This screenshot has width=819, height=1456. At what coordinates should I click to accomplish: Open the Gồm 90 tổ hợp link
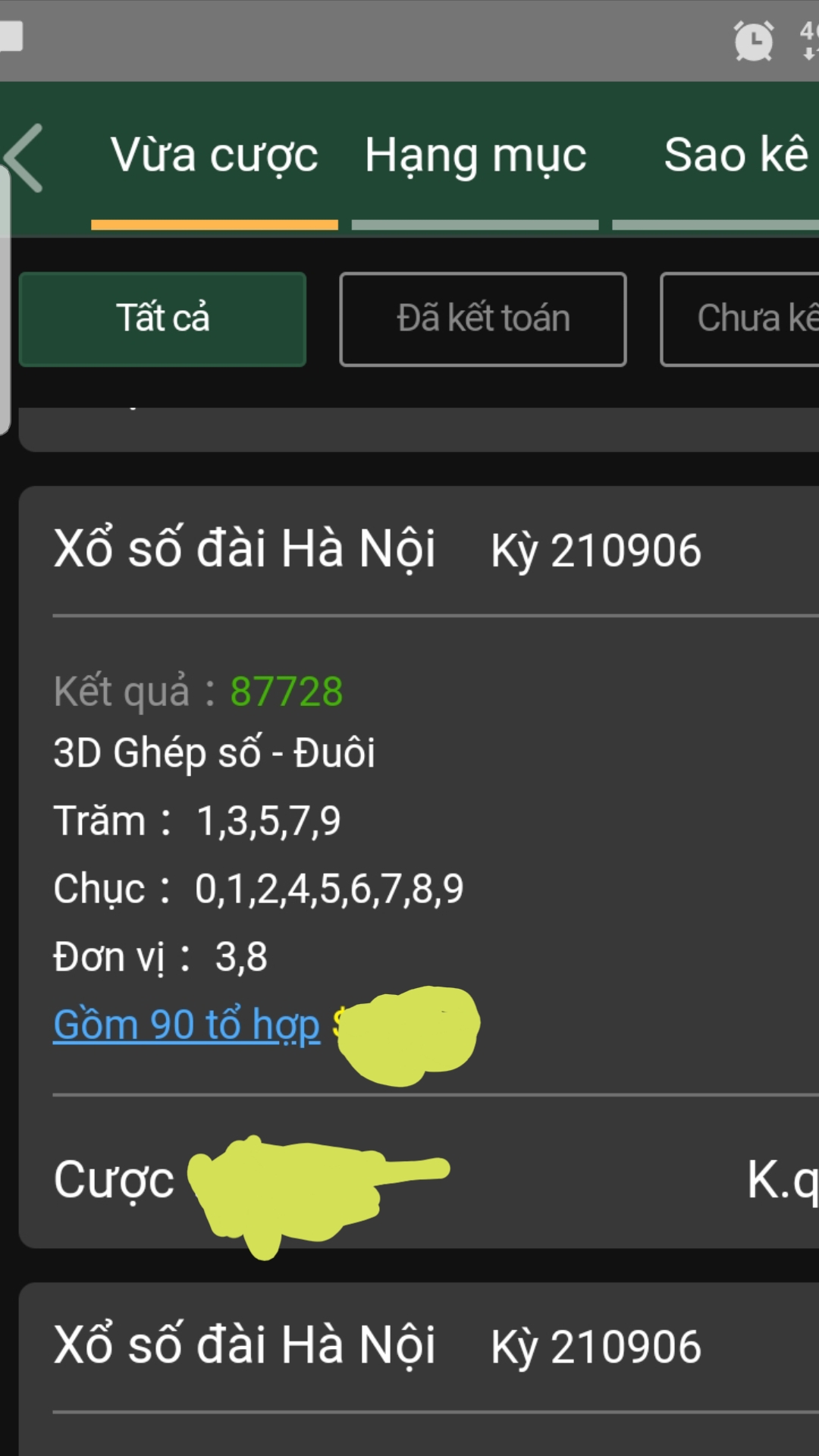(x=187, y=1025)
